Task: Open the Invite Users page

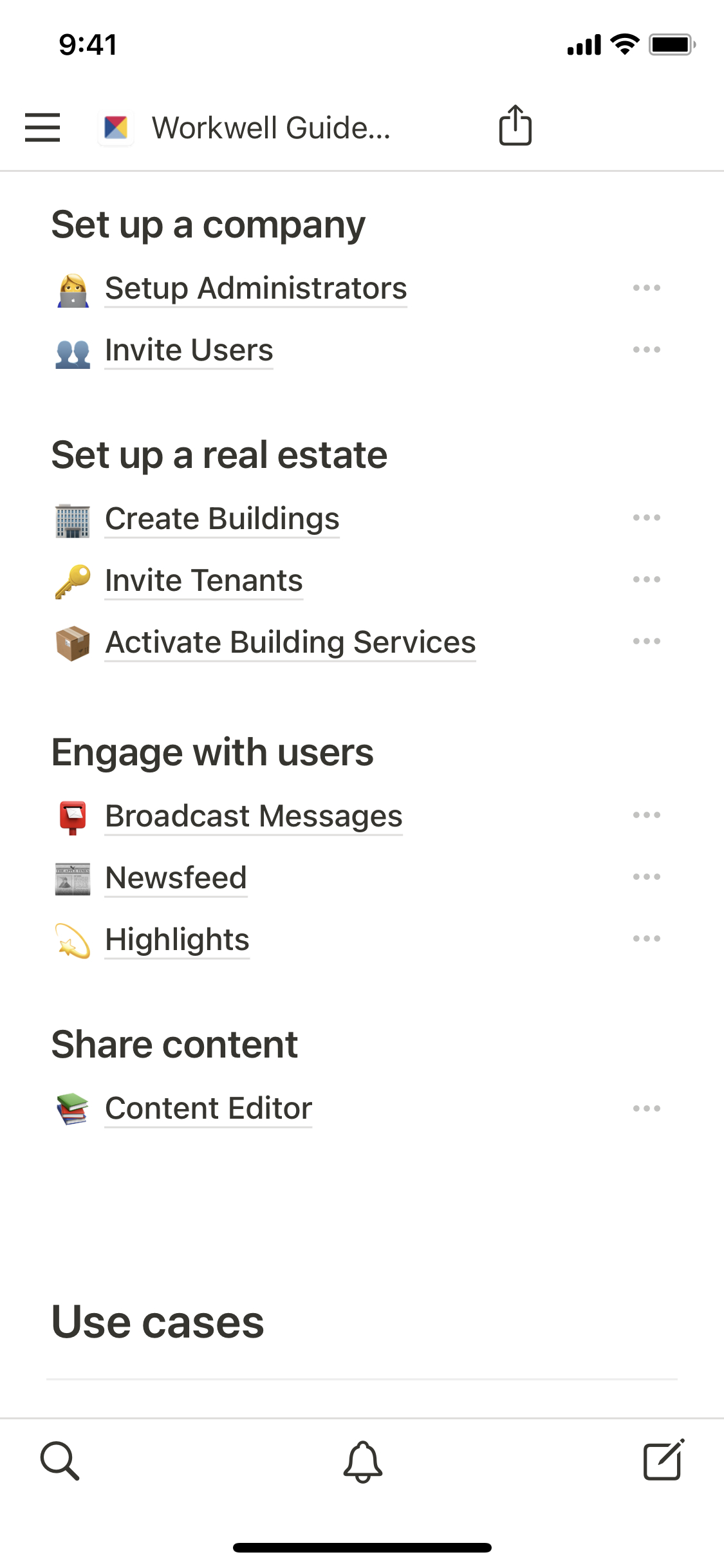Action: coord(189,350)
